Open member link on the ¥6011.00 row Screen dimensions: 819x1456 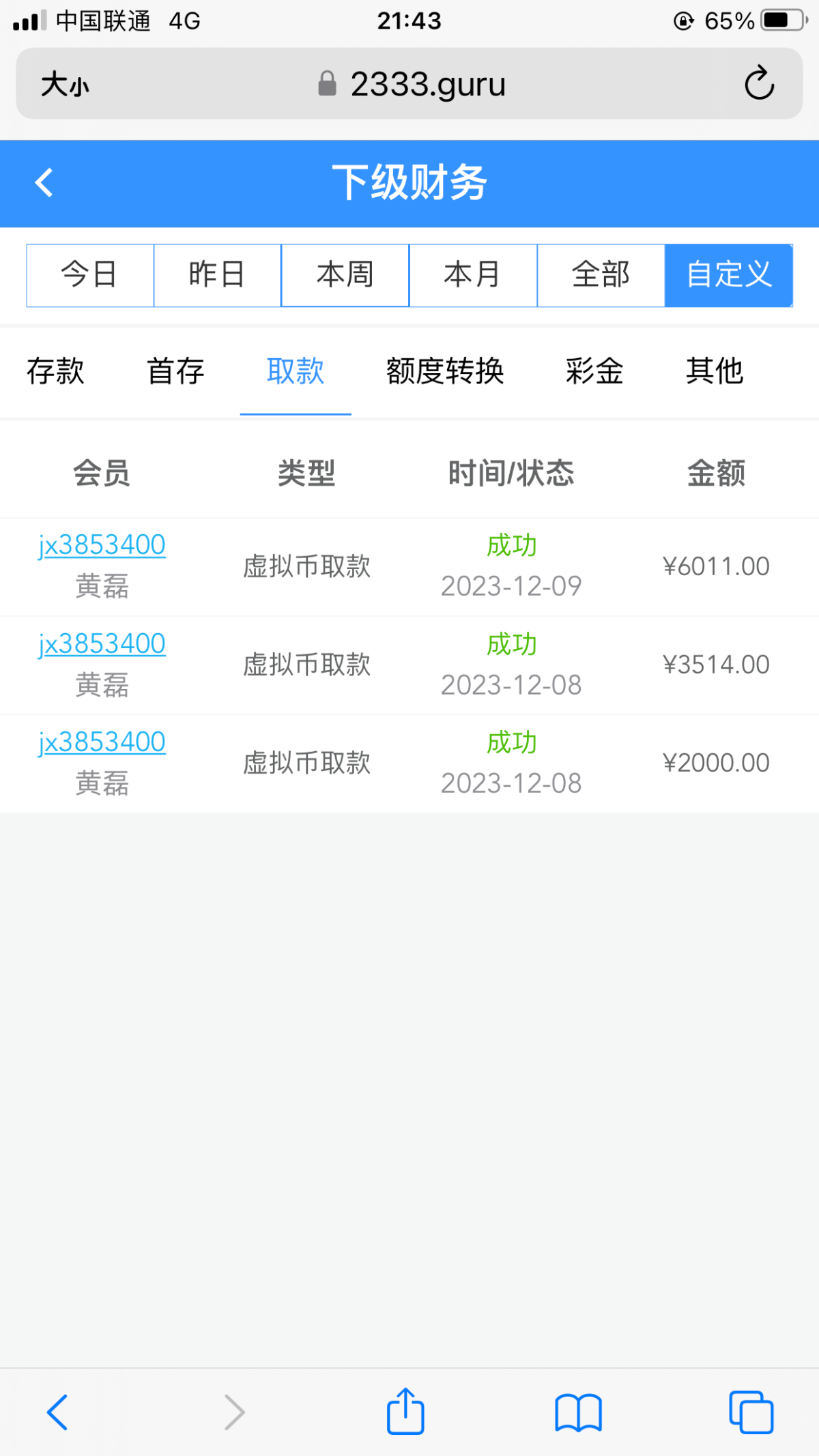pyautogui.click(x=102, y=545)
